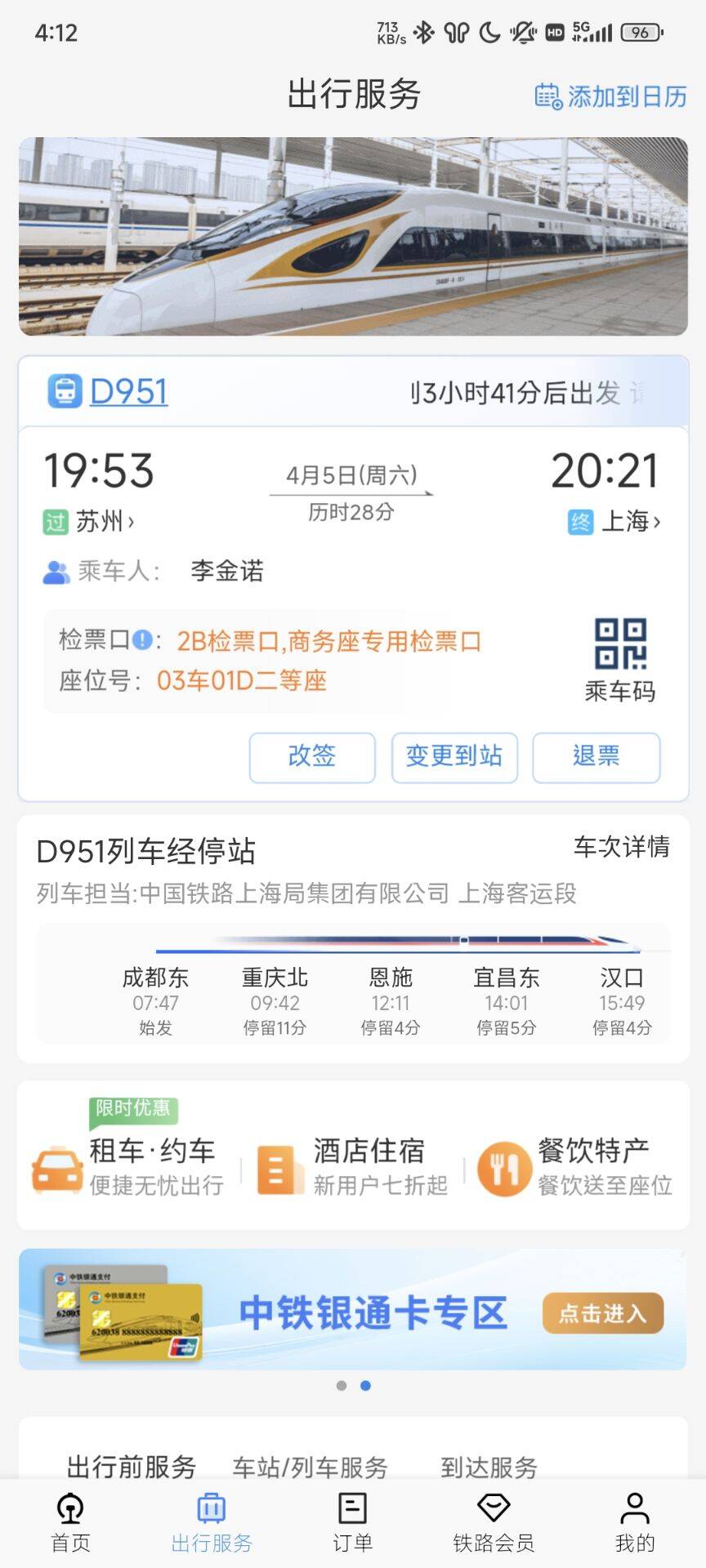Change the arrival station (变更到站)

pyautogui.click(x=454, y=756)
